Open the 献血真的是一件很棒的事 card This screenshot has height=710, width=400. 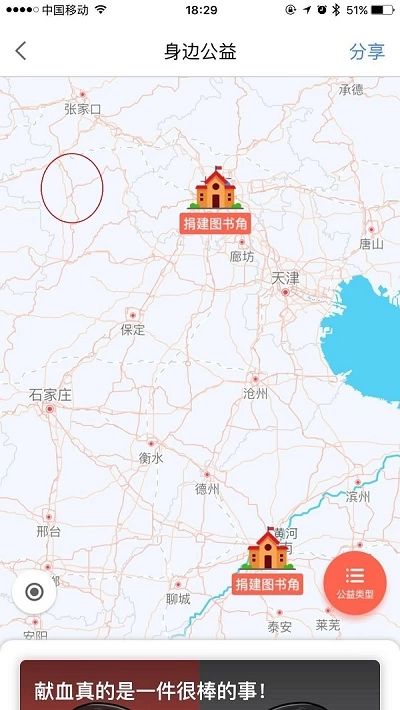[x=200, y=685]
